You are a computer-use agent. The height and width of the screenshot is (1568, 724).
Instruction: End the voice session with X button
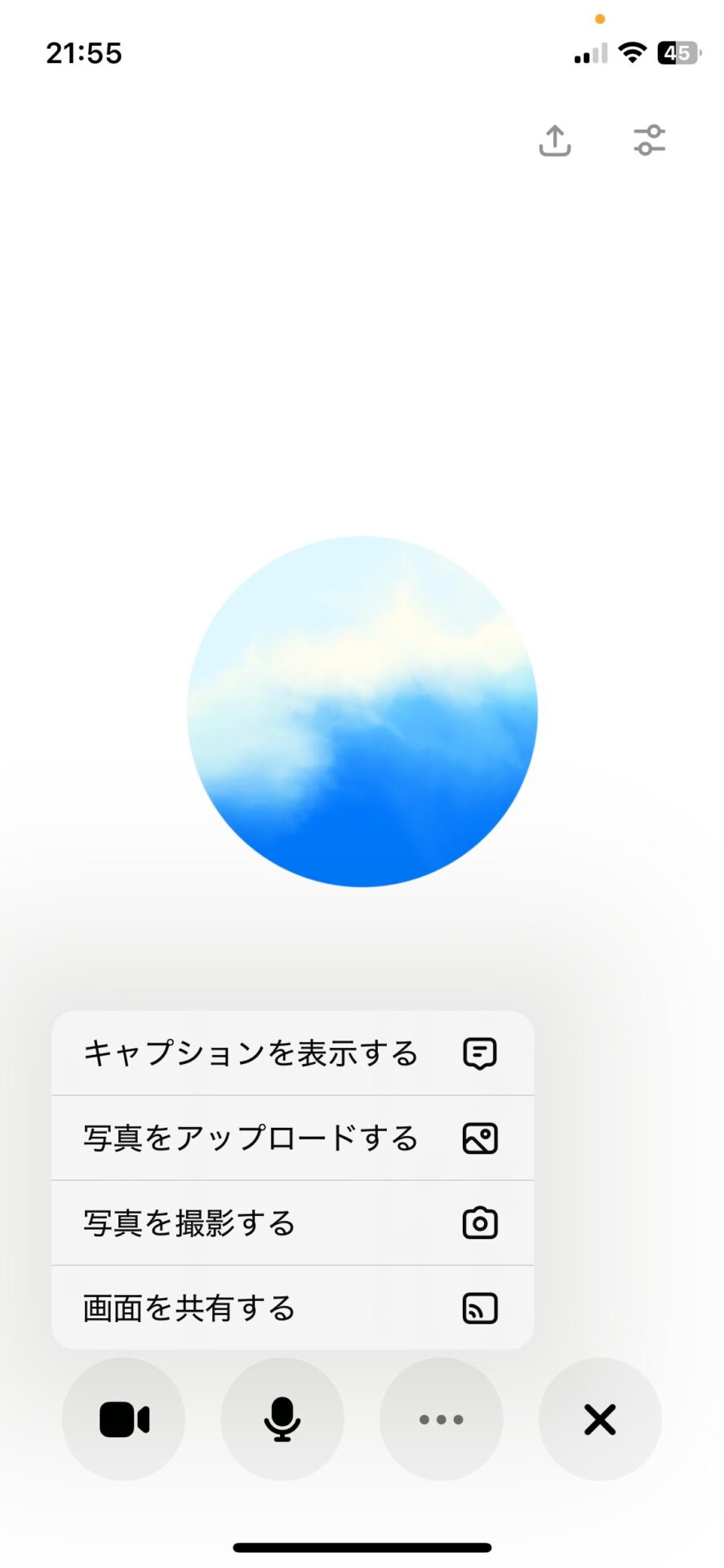[600, 1419]
